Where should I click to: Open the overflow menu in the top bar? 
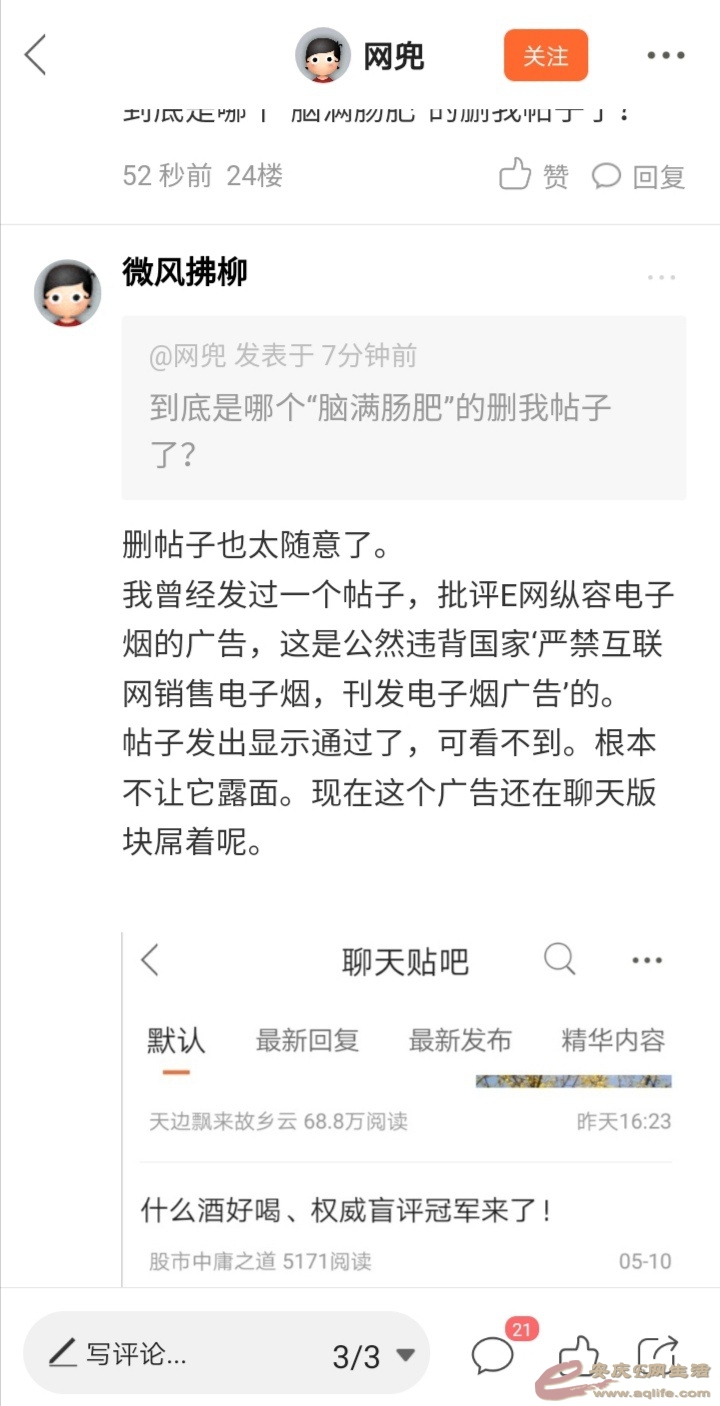[665, 56]
